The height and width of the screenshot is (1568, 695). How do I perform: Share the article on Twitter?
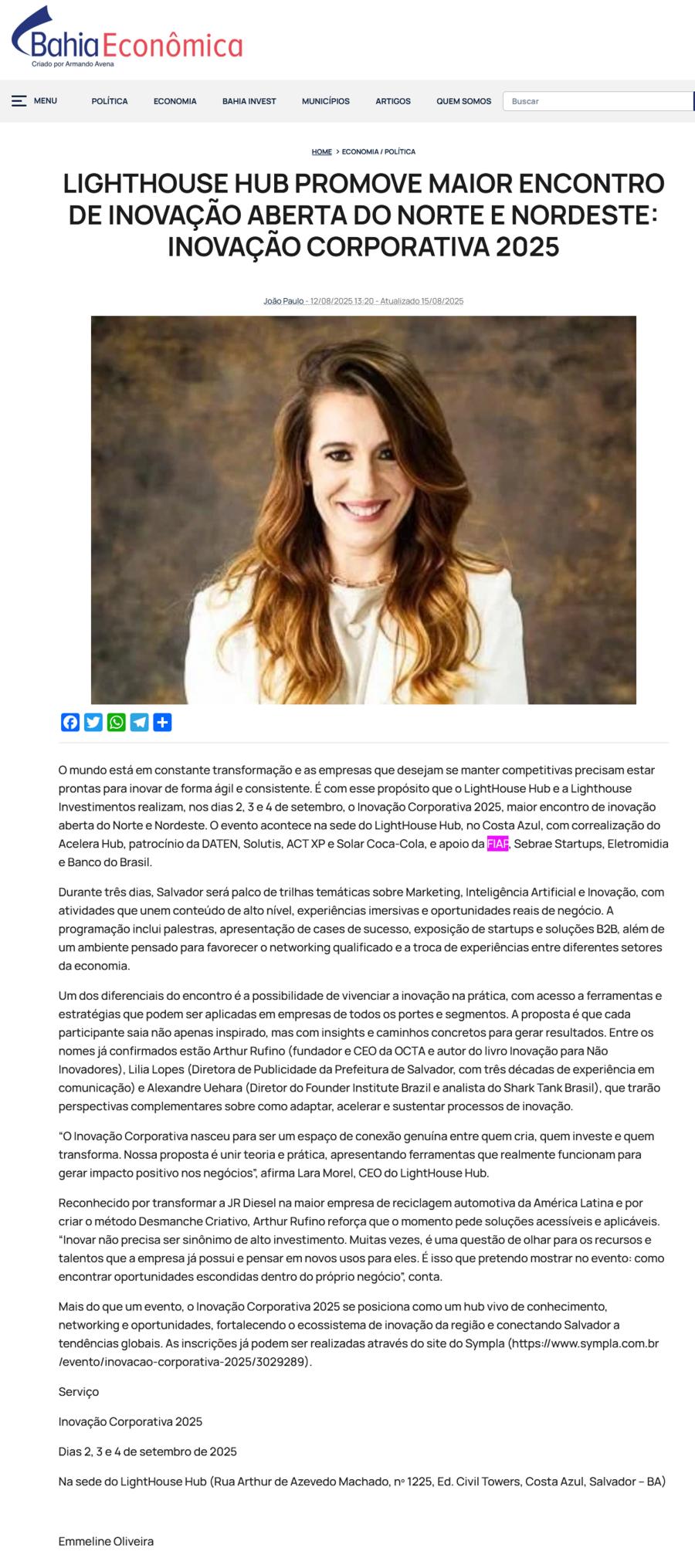93,723
